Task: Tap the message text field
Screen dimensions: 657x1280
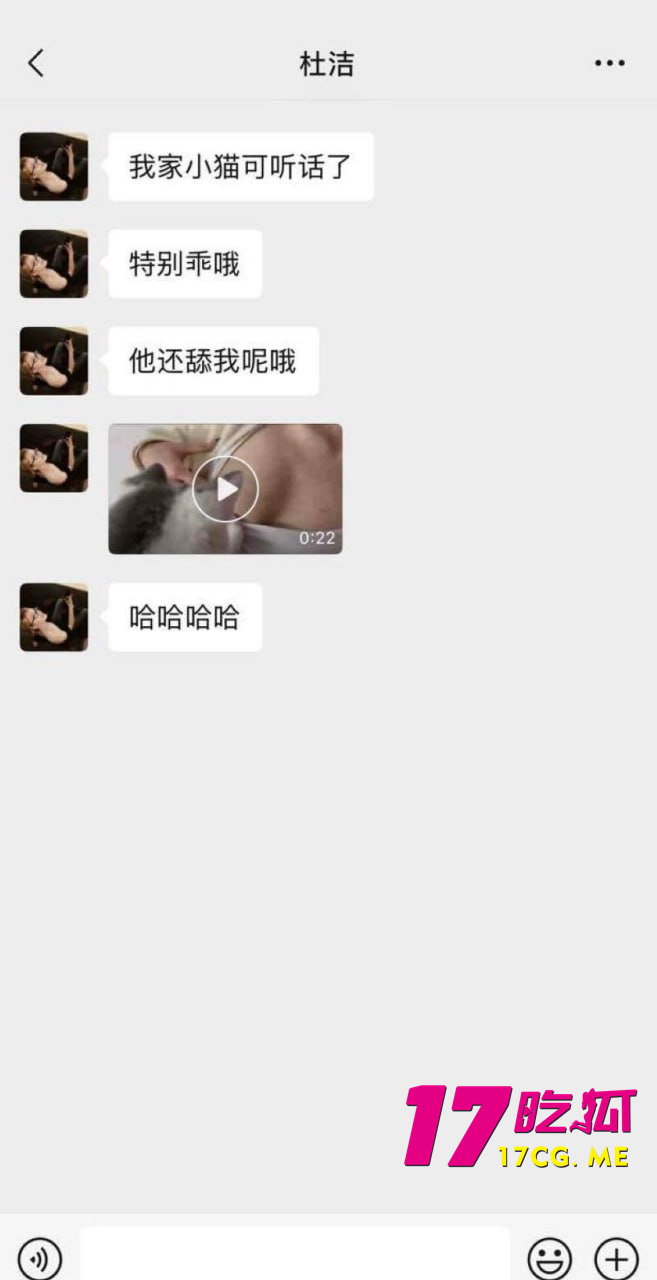Action: 294,1255
